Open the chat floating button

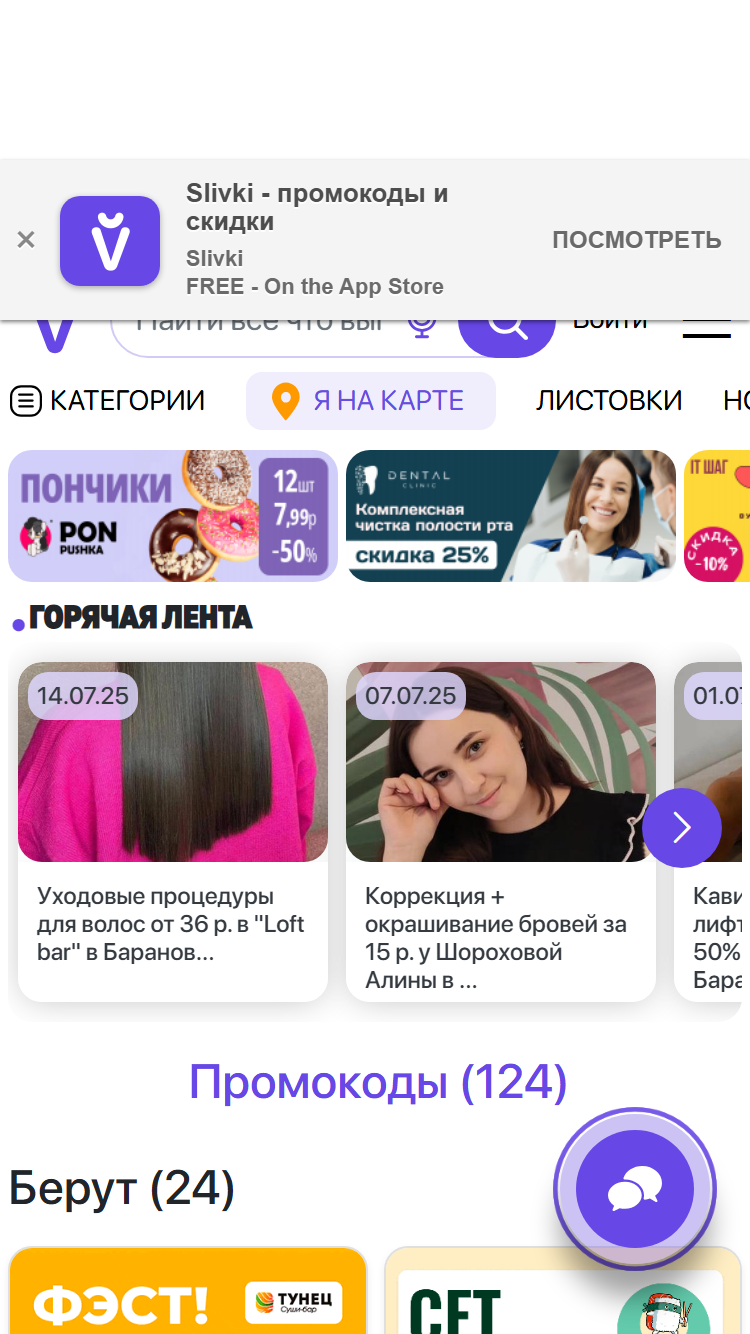635,1189
